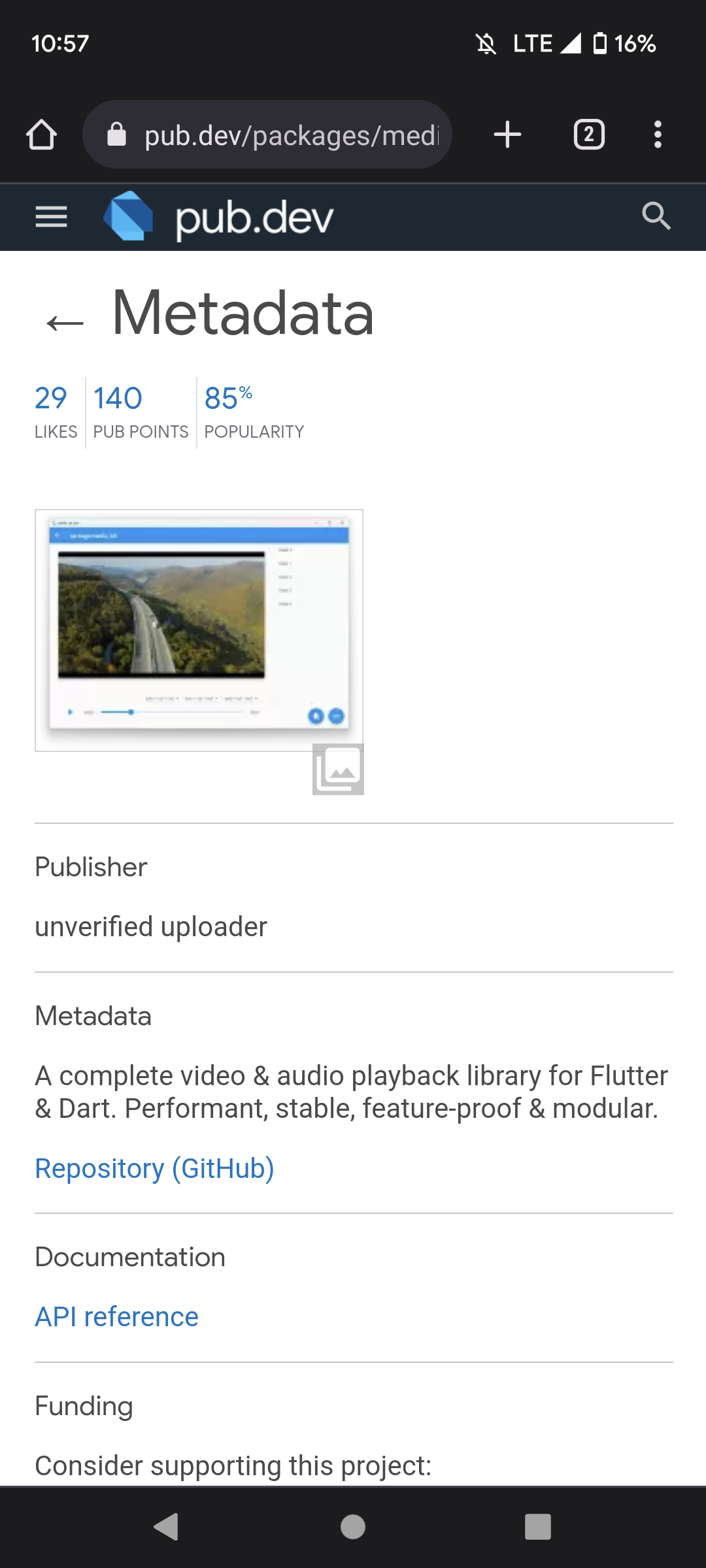Click the 85% popularity score
706x1568 pixels.
pos(227,399)
